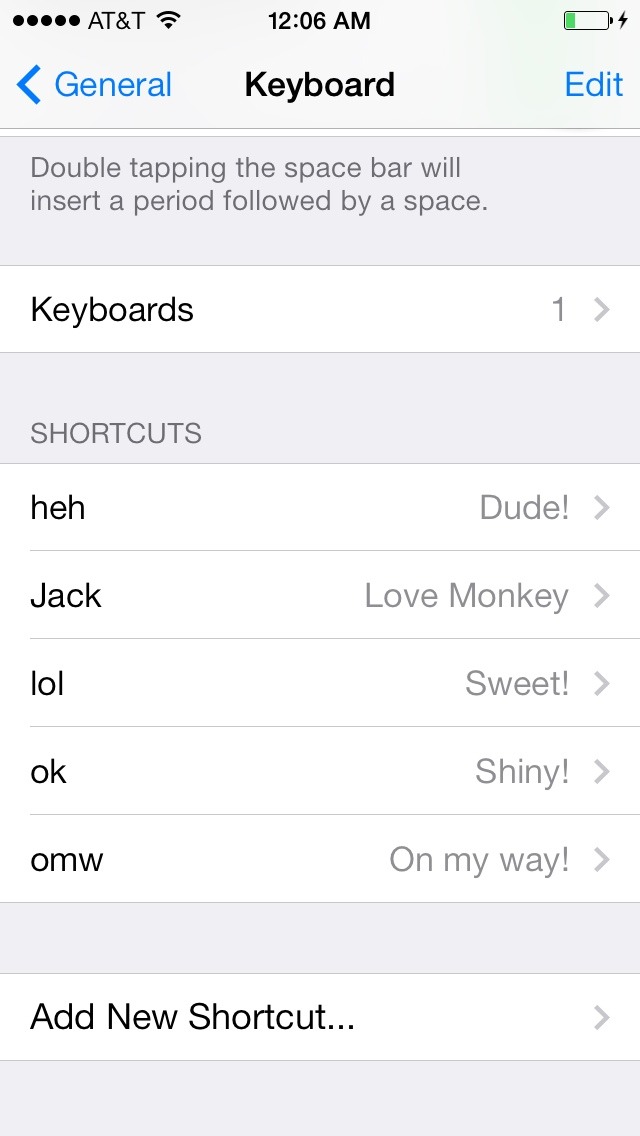
Task: Open the Keyboards row
Action: tap(320, 309)
